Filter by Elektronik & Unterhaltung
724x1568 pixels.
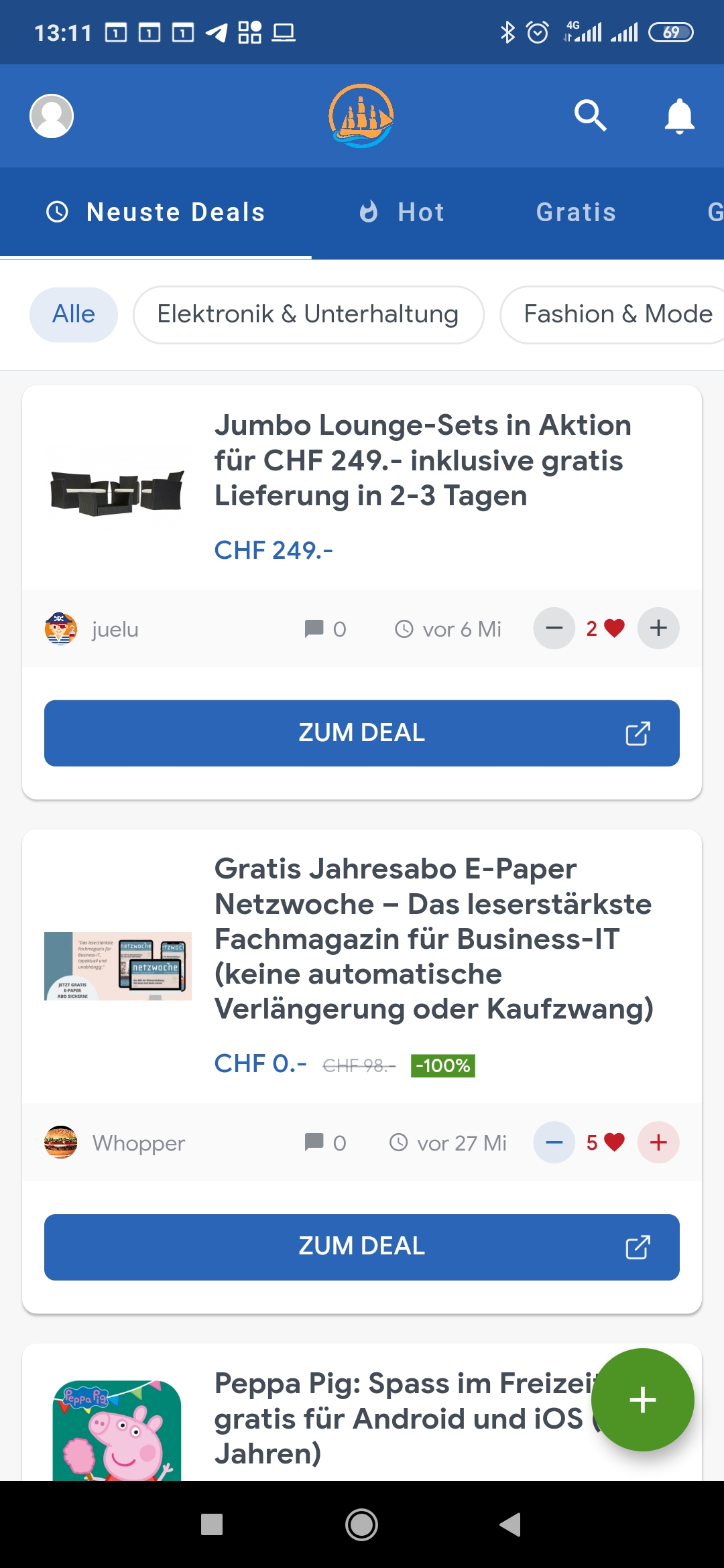coord(308,314)
